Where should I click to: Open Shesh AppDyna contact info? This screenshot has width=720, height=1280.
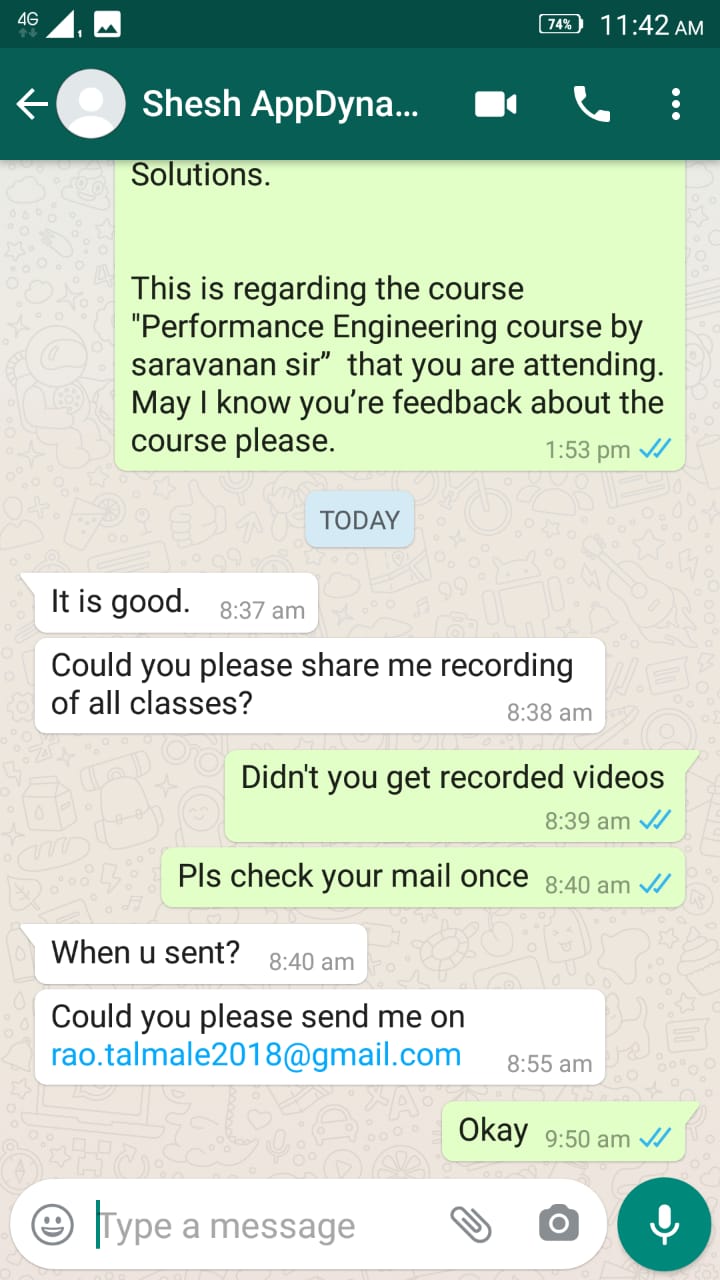tap(281, 104)
